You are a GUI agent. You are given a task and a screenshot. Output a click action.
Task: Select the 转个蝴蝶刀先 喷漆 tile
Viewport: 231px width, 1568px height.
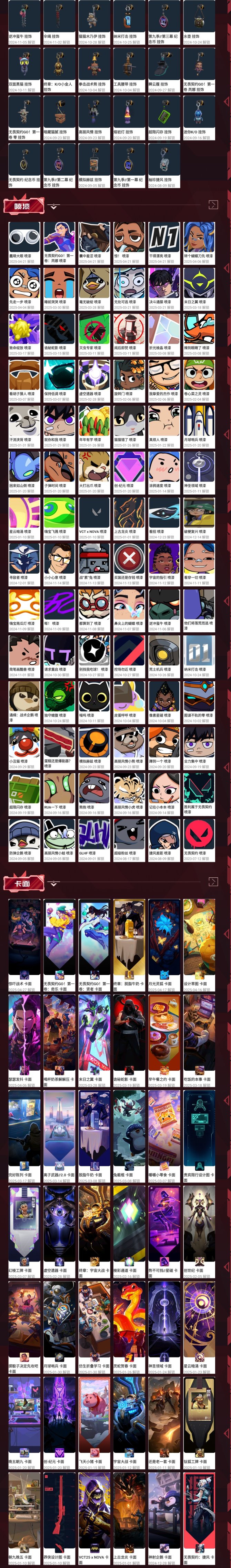199,240
